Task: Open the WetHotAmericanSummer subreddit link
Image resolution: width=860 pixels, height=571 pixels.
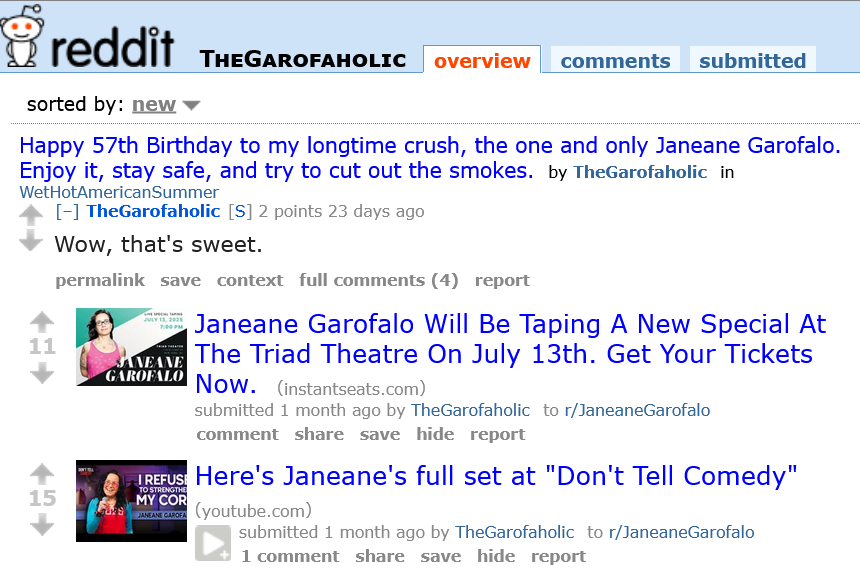Action: tap(119, 192)
